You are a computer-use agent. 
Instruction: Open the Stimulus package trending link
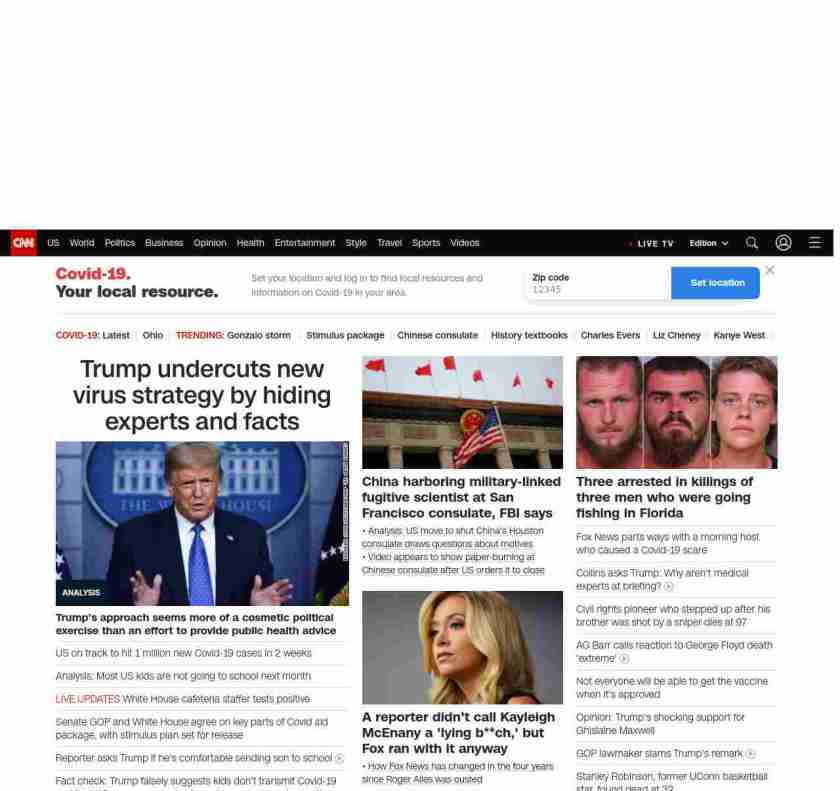(345, 335)
